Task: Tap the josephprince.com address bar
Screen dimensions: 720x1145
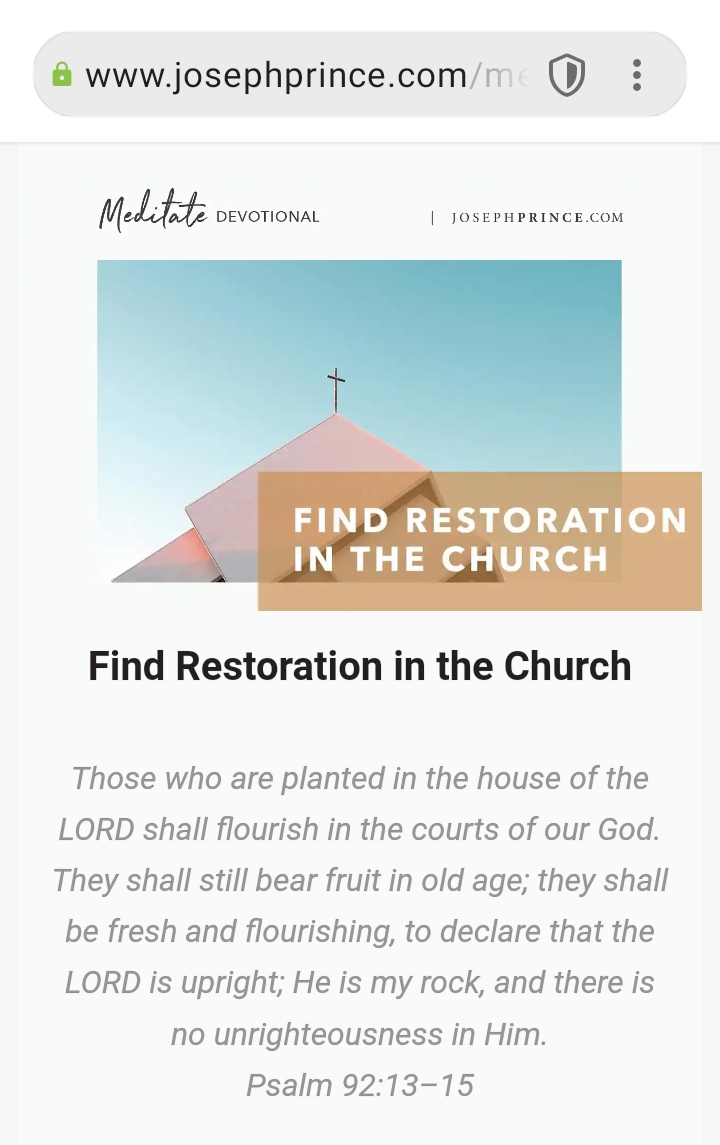Action: (x=300, y=76)
